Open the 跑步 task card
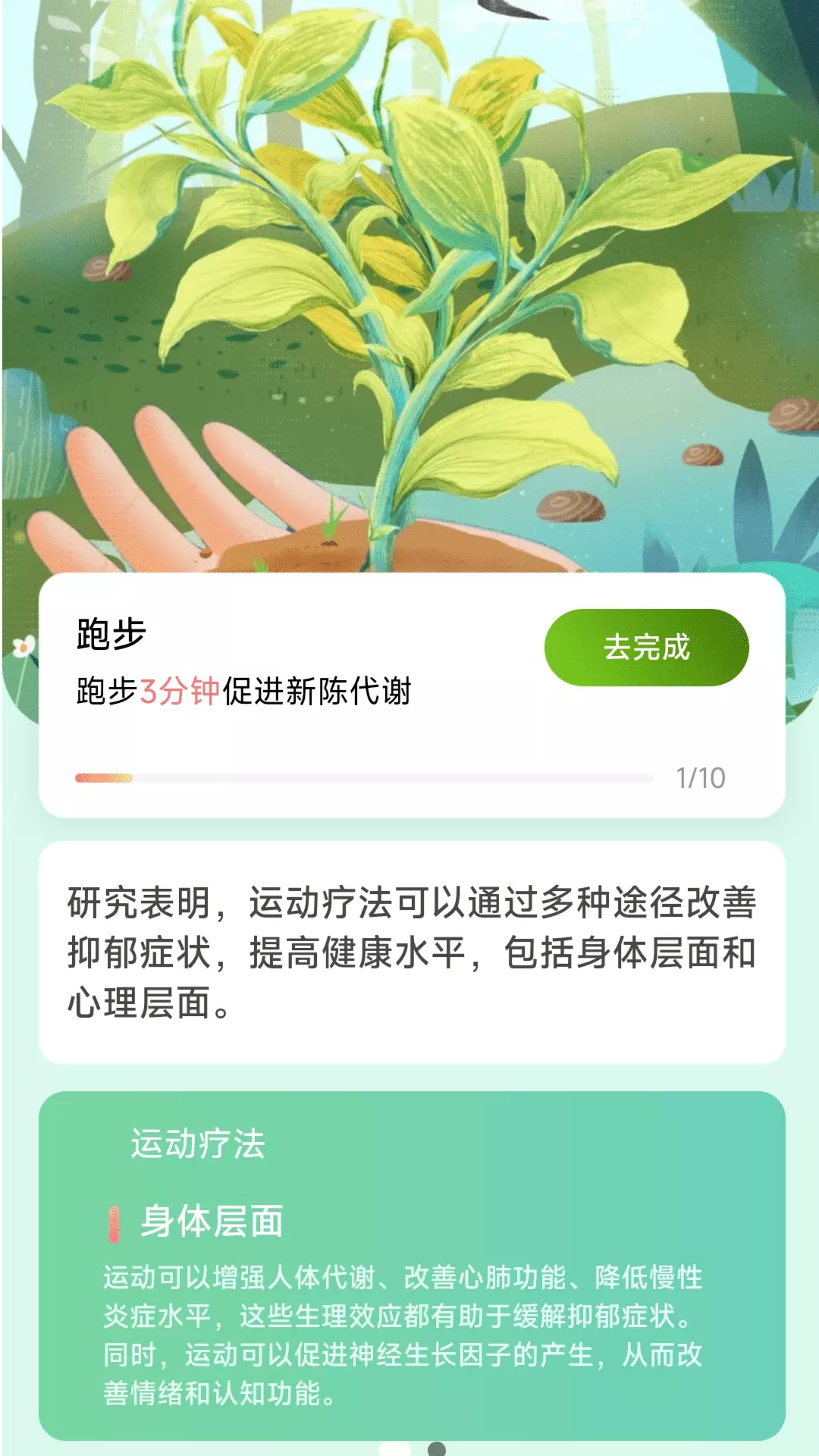 pyautogui.click(x=412, y=695)
